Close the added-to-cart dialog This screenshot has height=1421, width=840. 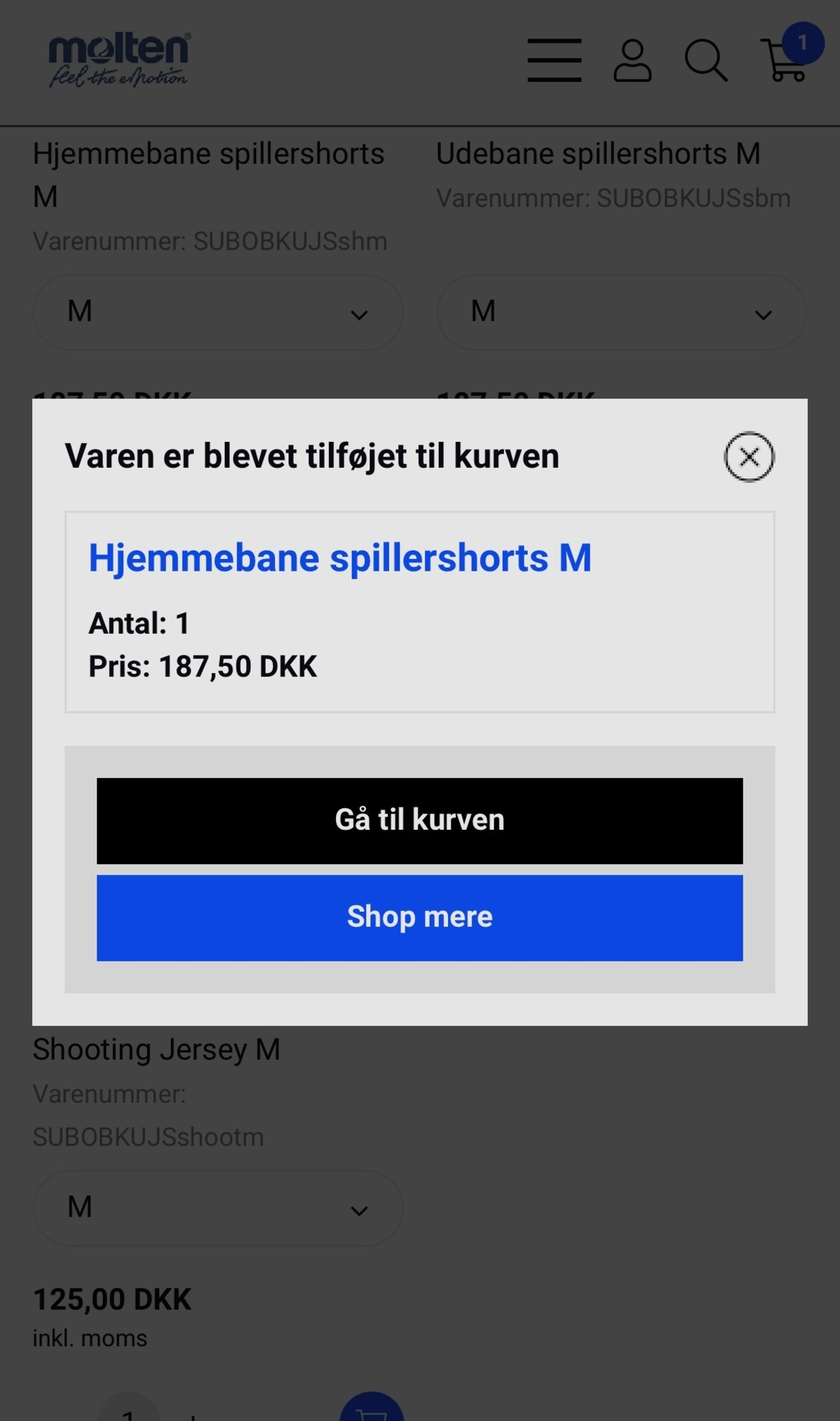748,457
